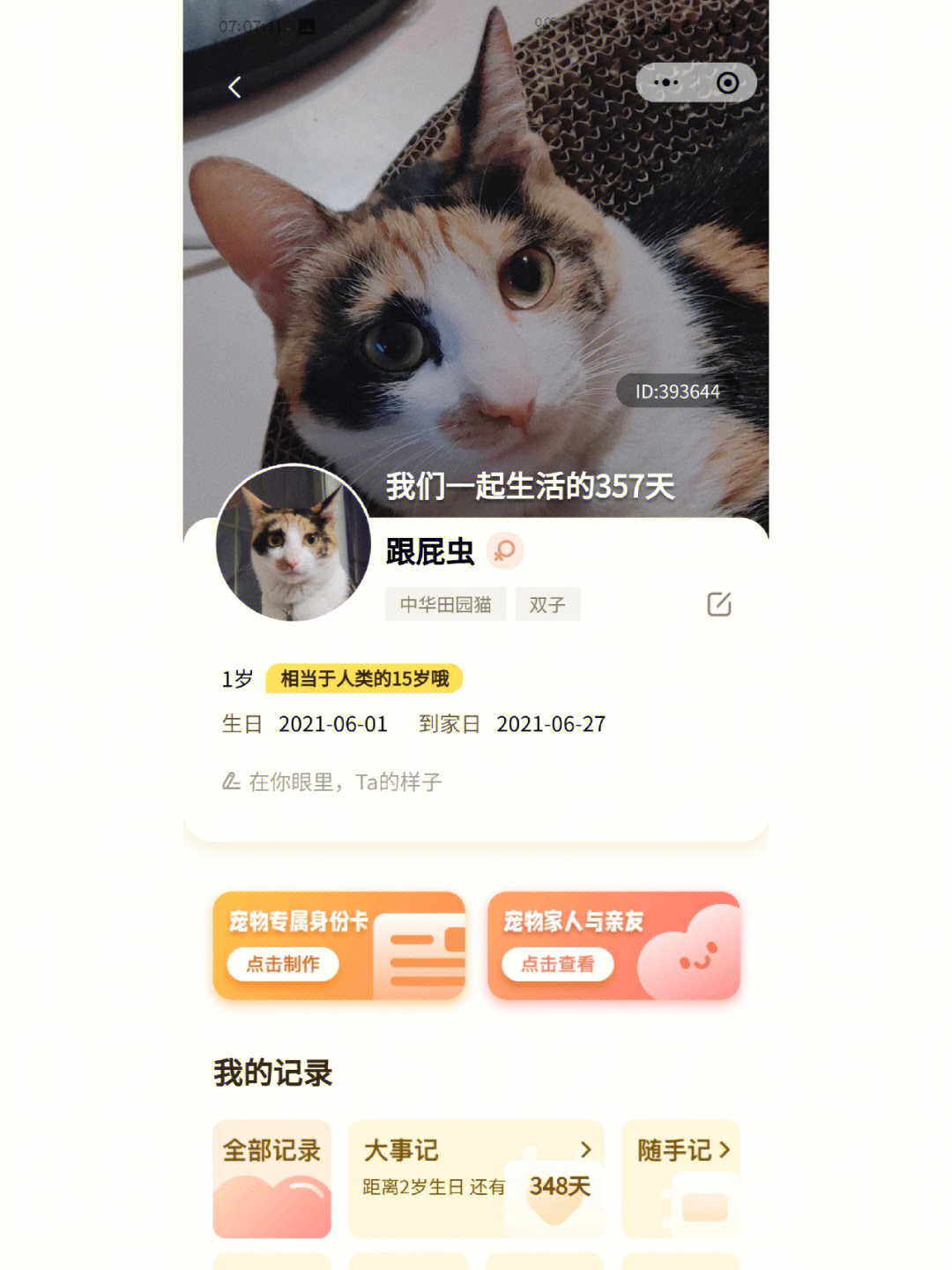The width and height of the screenshot is (952, 1270).
Task: Add a description in 在你眼里，Ta的样子
Action: (344, 782)
